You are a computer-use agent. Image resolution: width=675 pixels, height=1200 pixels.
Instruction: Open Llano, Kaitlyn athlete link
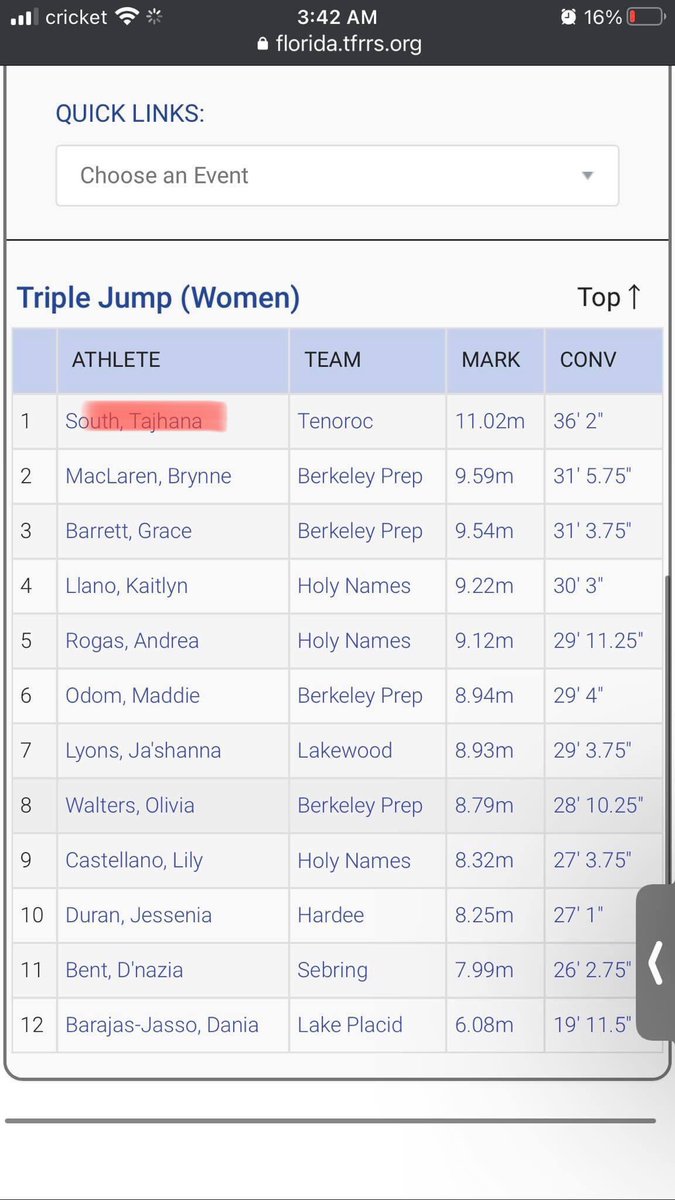pos(126,586)
